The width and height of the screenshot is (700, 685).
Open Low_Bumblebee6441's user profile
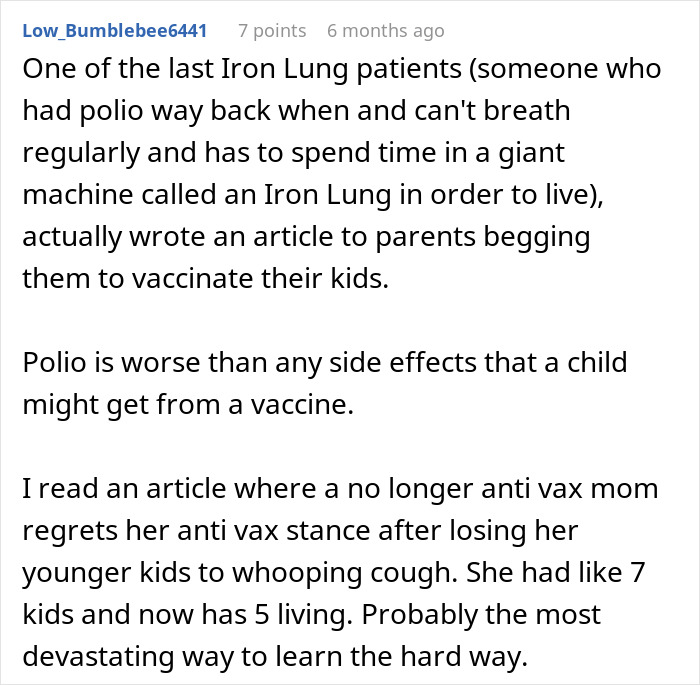point(113,31)
